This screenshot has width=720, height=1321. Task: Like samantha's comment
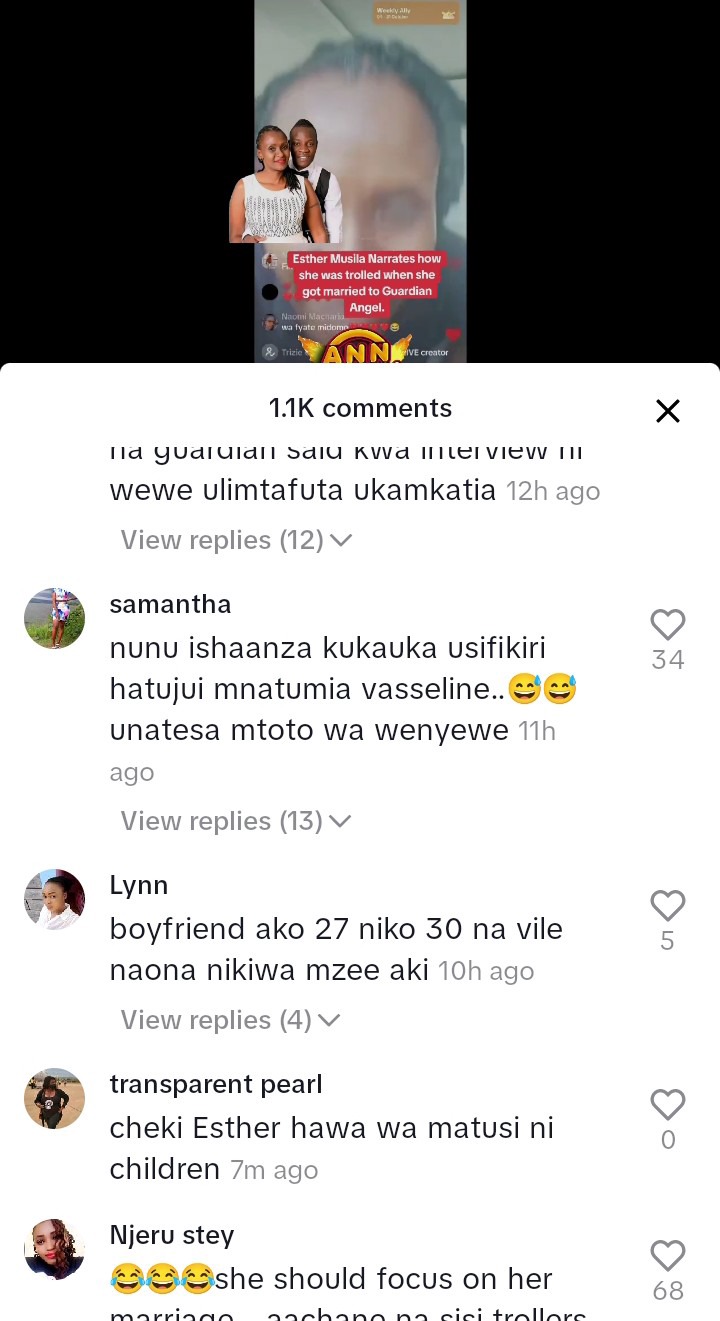click(x=667, y=625)
